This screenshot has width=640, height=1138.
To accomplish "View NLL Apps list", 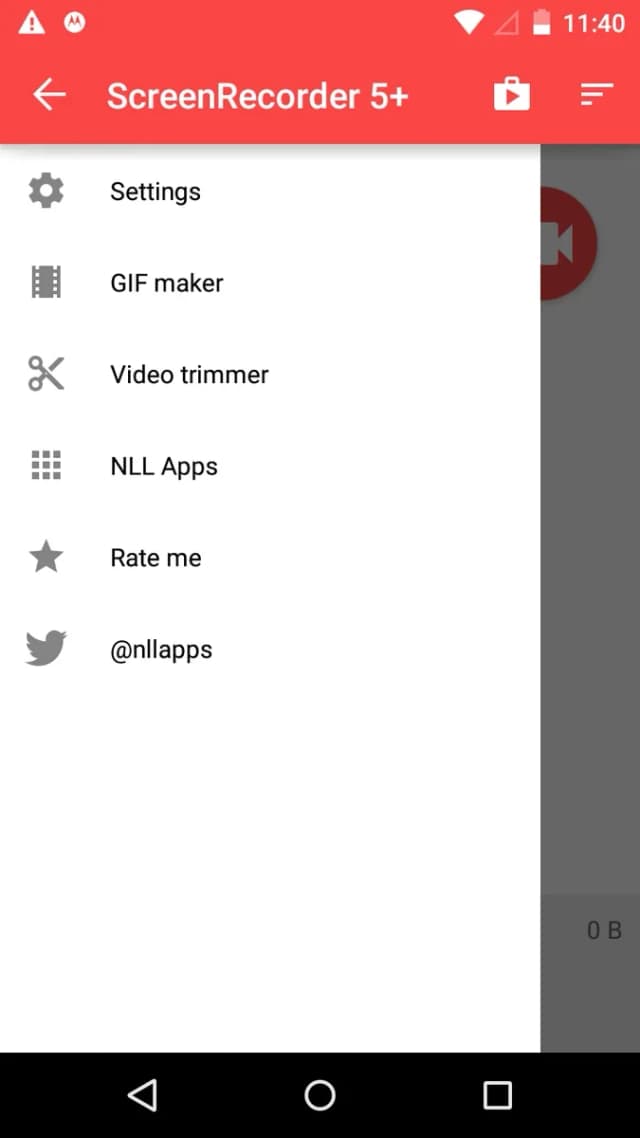I will (270, 466).
